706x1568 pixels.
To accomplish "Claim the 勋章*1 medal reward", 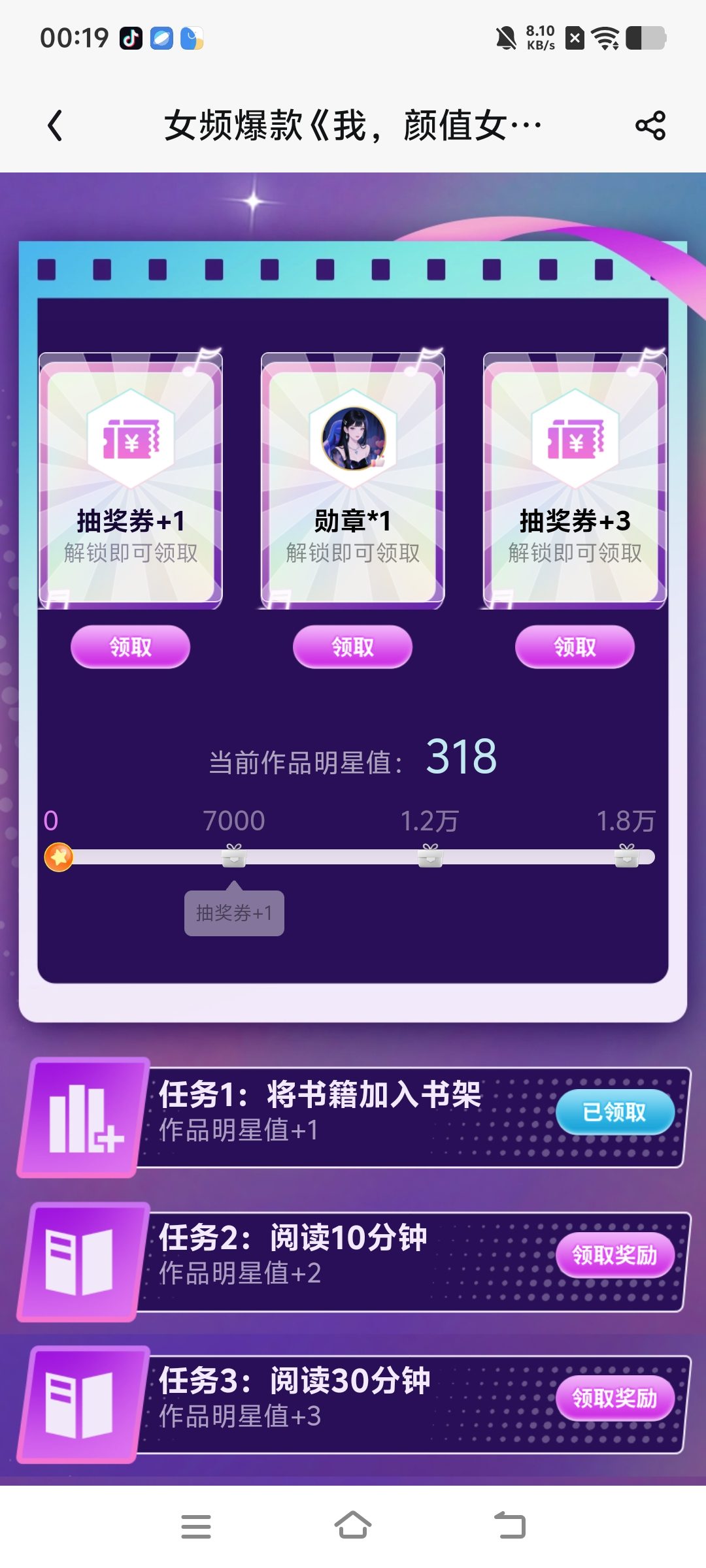I will (x=352, y=647).
